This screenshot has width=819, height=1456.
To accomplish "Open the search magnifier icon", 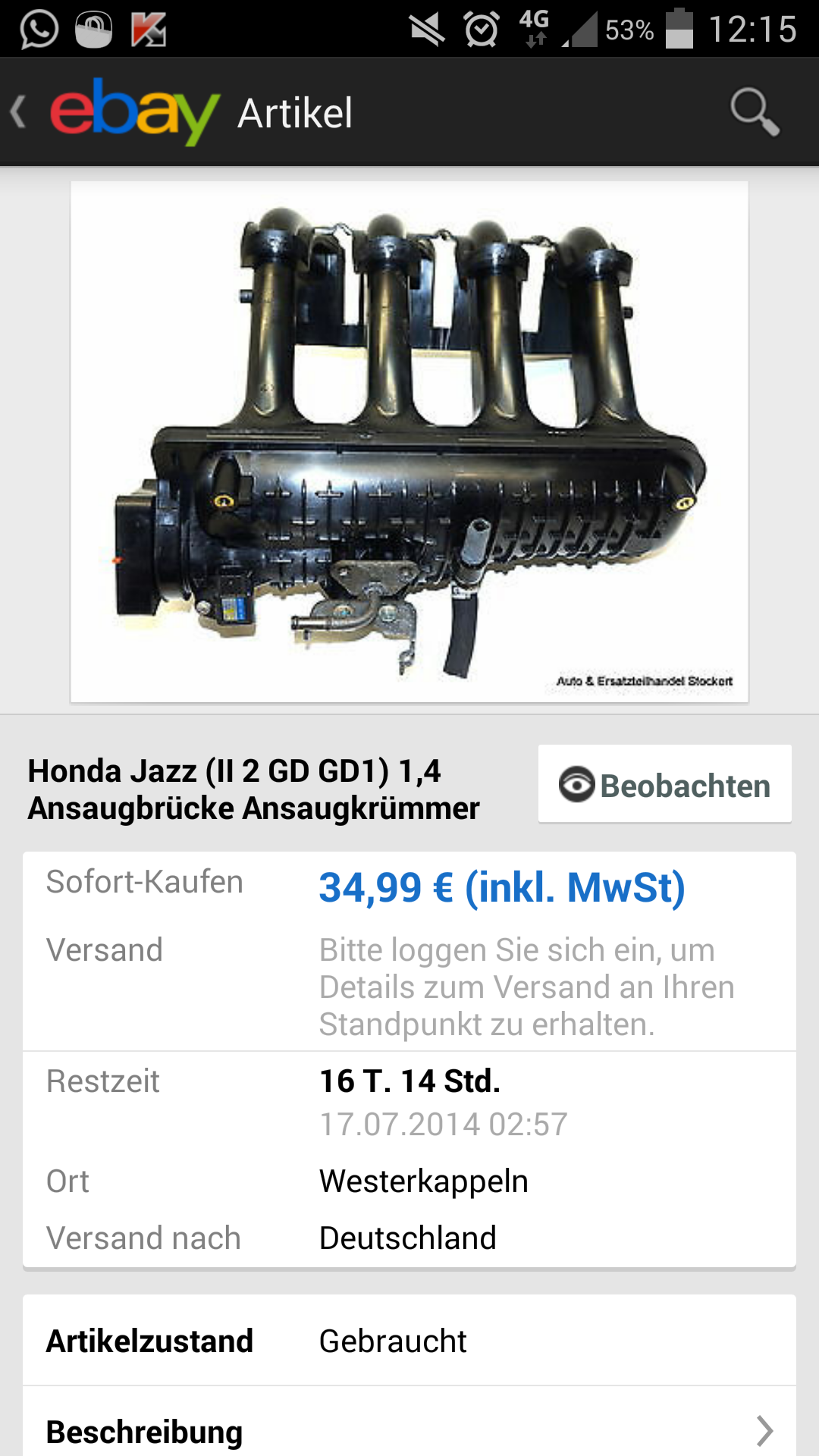I will pos(754,112).
